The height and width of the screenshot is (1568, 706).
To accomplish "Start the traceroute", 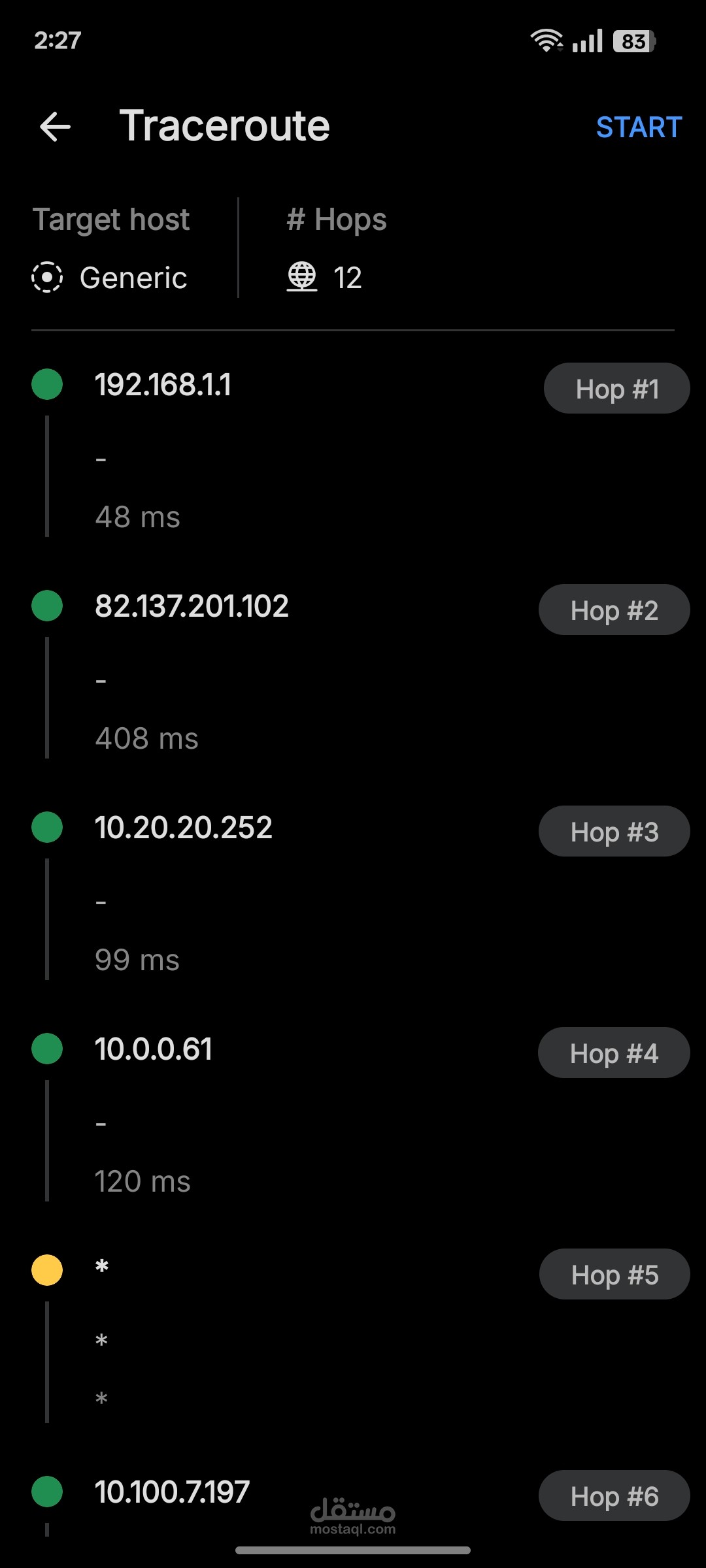I will (x=639, y=127).
